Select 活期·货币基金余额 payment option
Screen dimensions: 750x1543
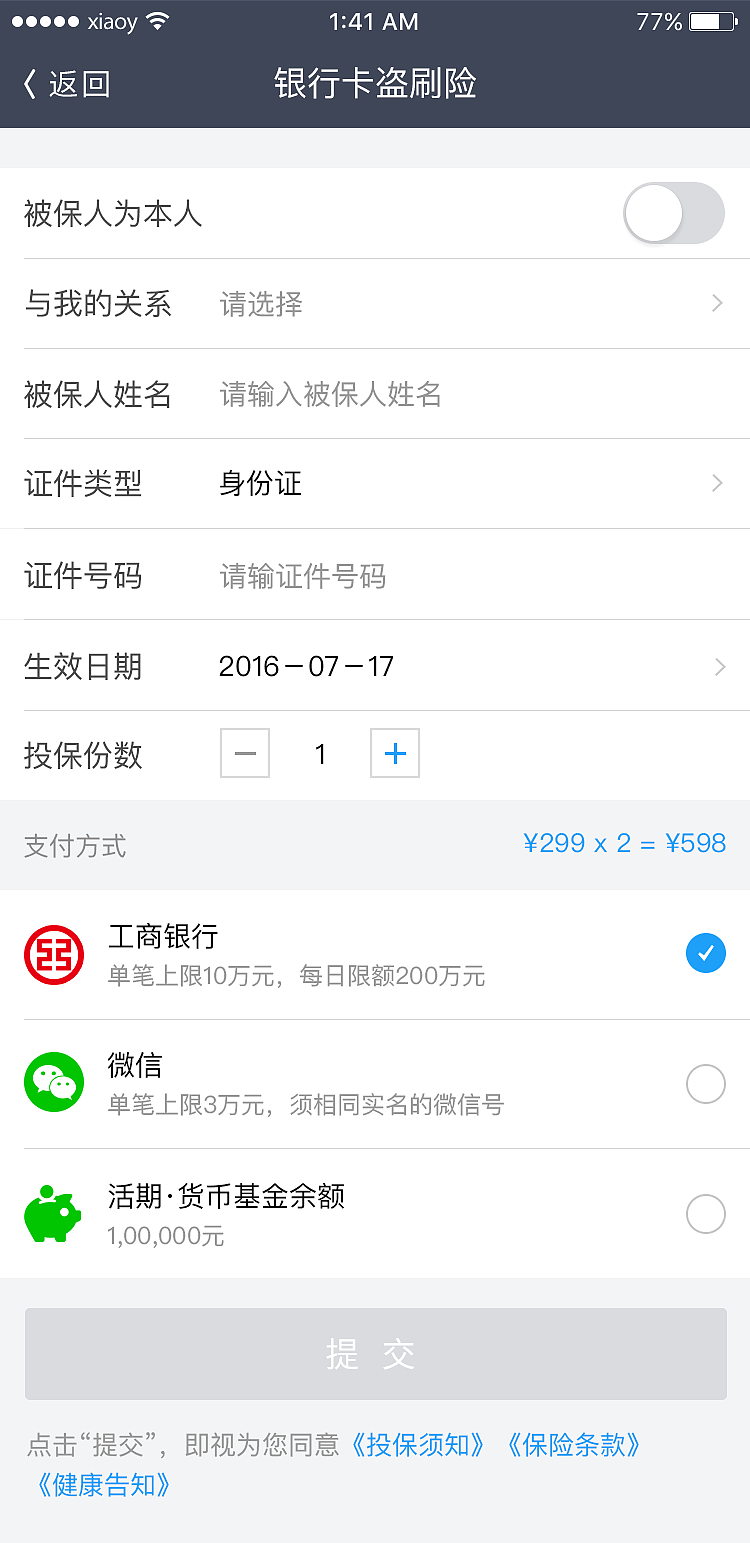pyautogui.click(x=706, y=1214)
